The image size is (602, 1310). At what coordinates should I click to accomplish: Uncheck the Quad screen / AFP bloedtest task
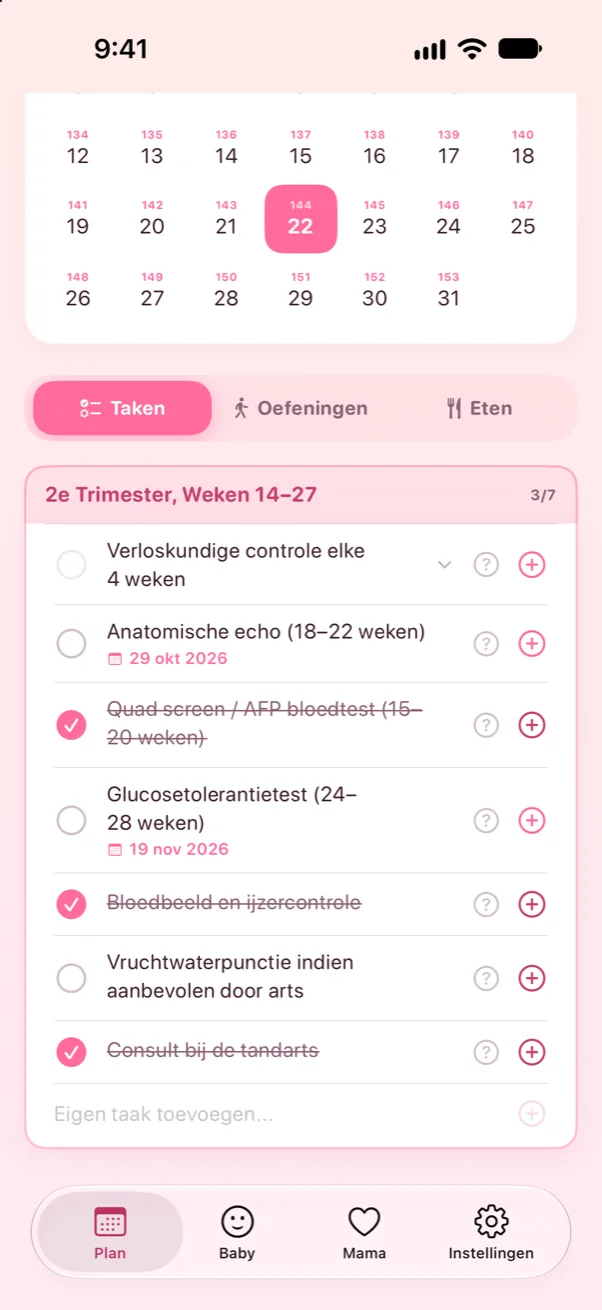point(71,725)
